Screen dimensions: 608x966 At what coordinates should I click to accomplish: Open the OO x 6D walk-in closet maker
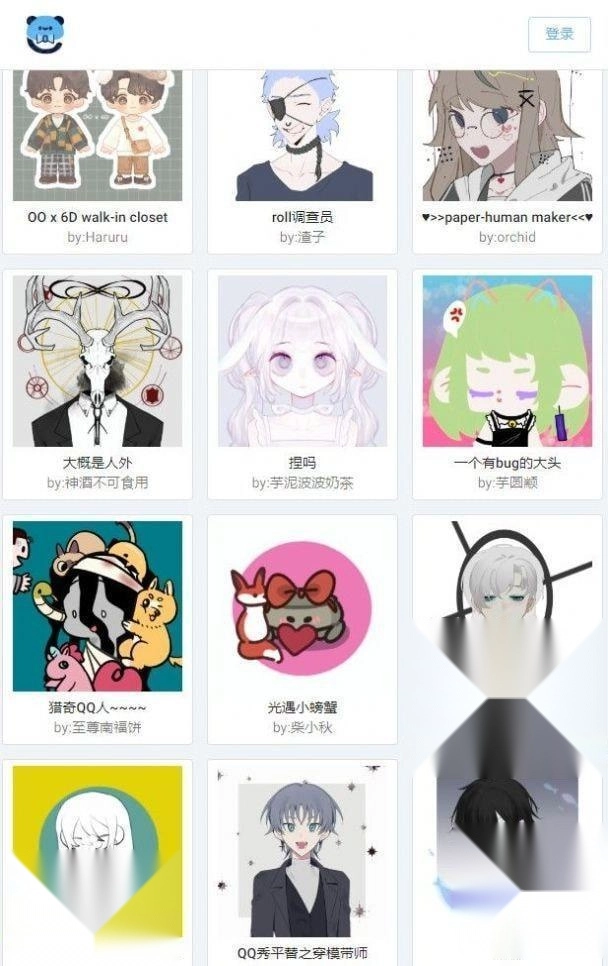(97, 150)
